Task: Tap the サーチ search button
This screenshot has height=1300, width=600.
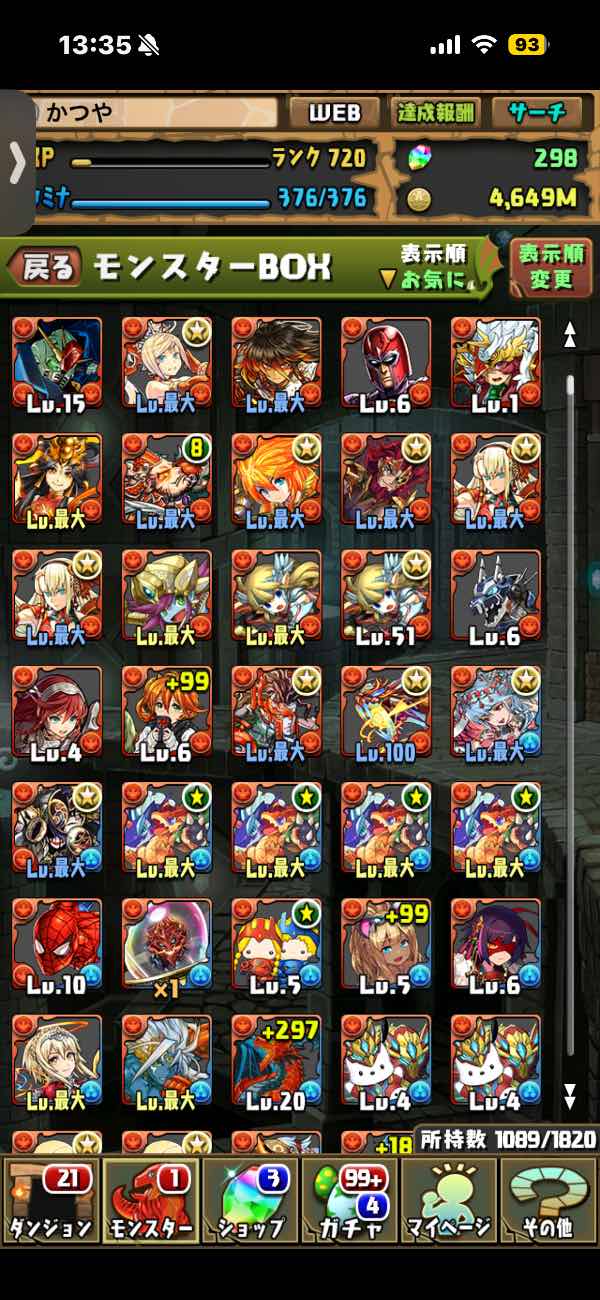Action: point(539,113)
